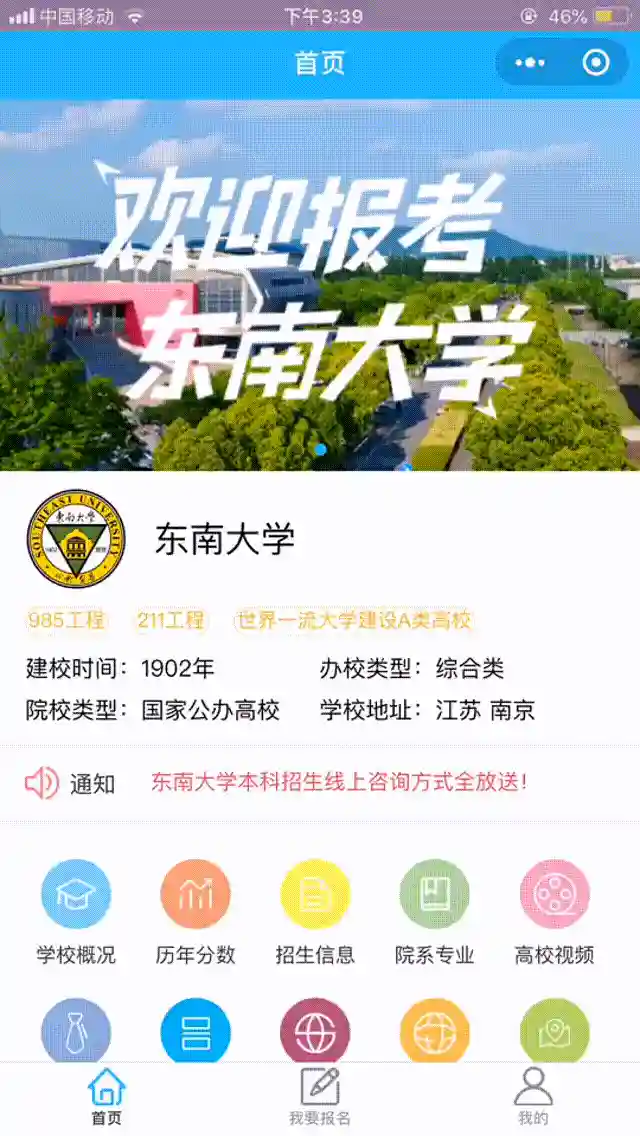Open 招生信息

(x=315, y=912)
